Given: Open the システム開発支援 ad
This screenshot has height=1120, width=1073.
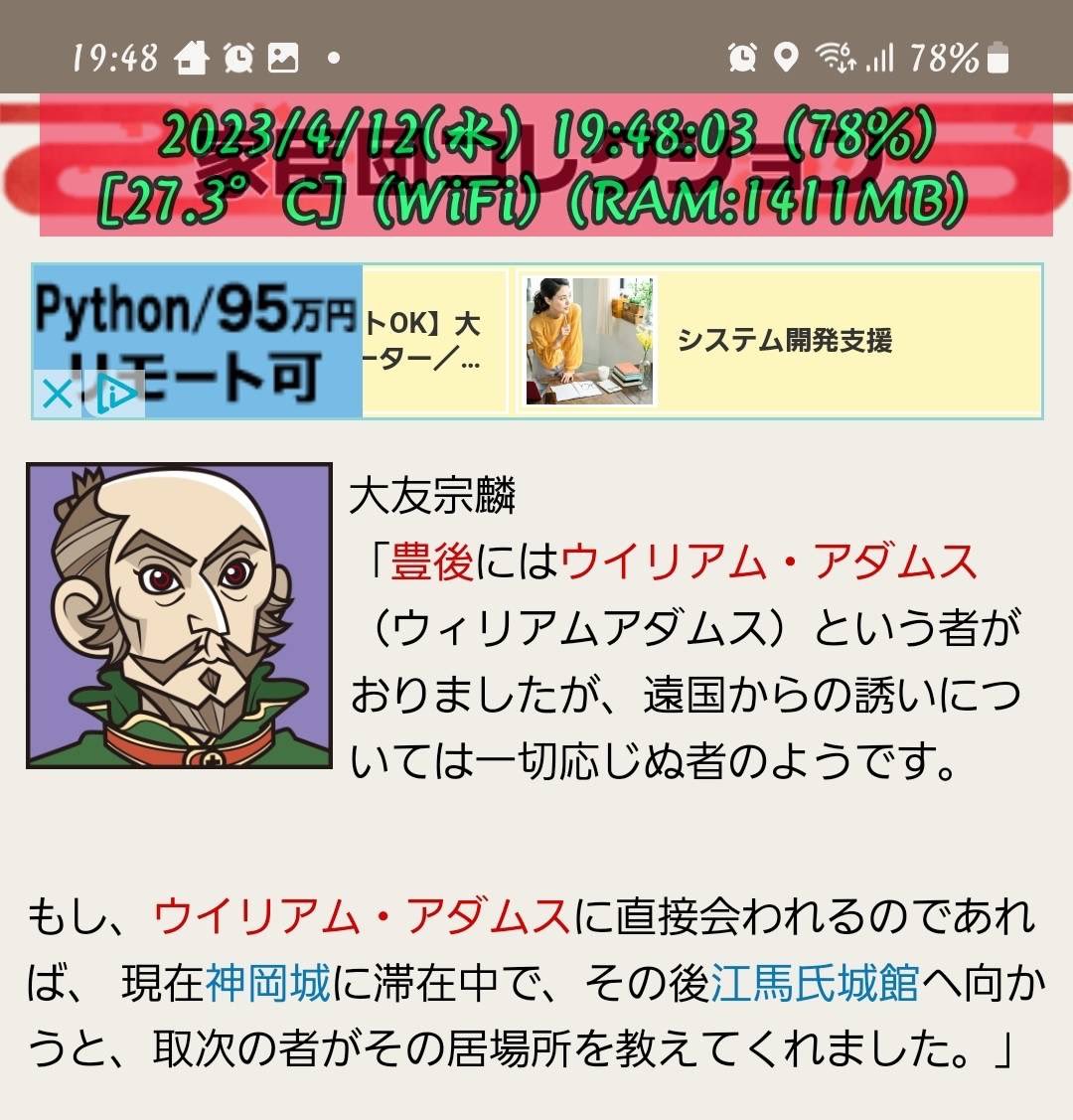Looking at the screenshot, I should (783, 341).
